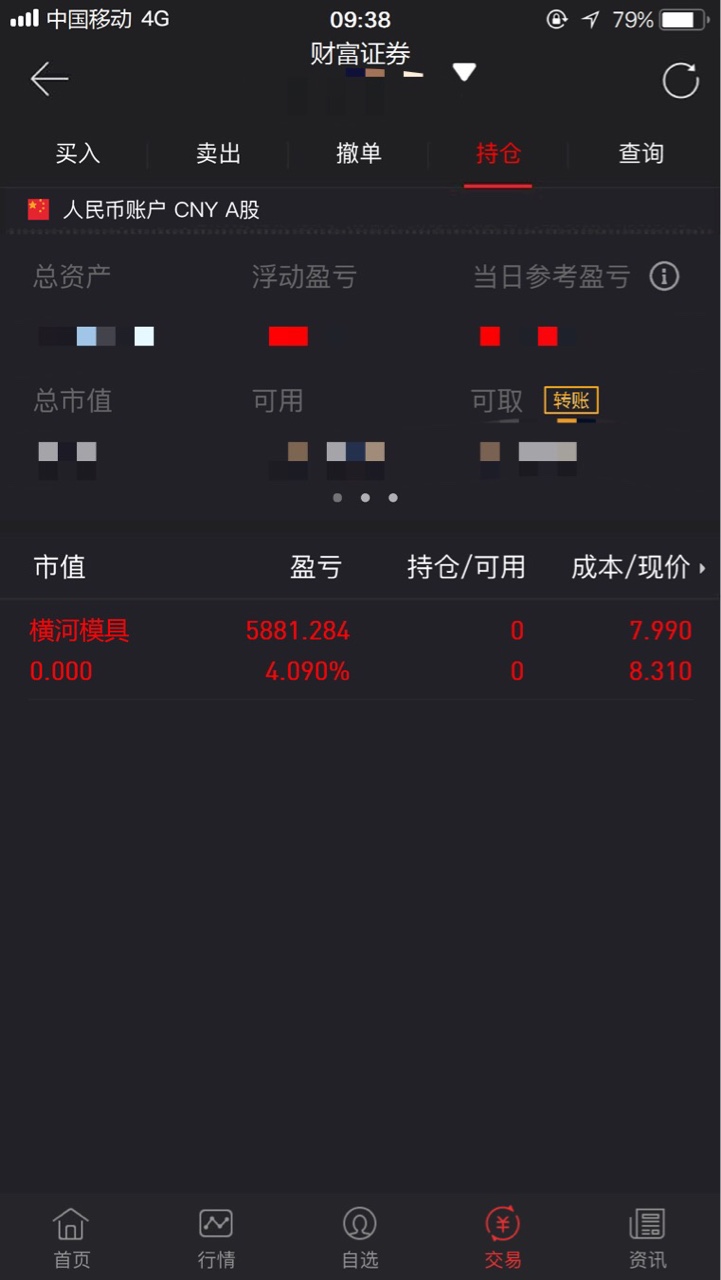Show info about 当日参考盈亏
Viewport: 721px width, 1280px height.
click(664, 277)
